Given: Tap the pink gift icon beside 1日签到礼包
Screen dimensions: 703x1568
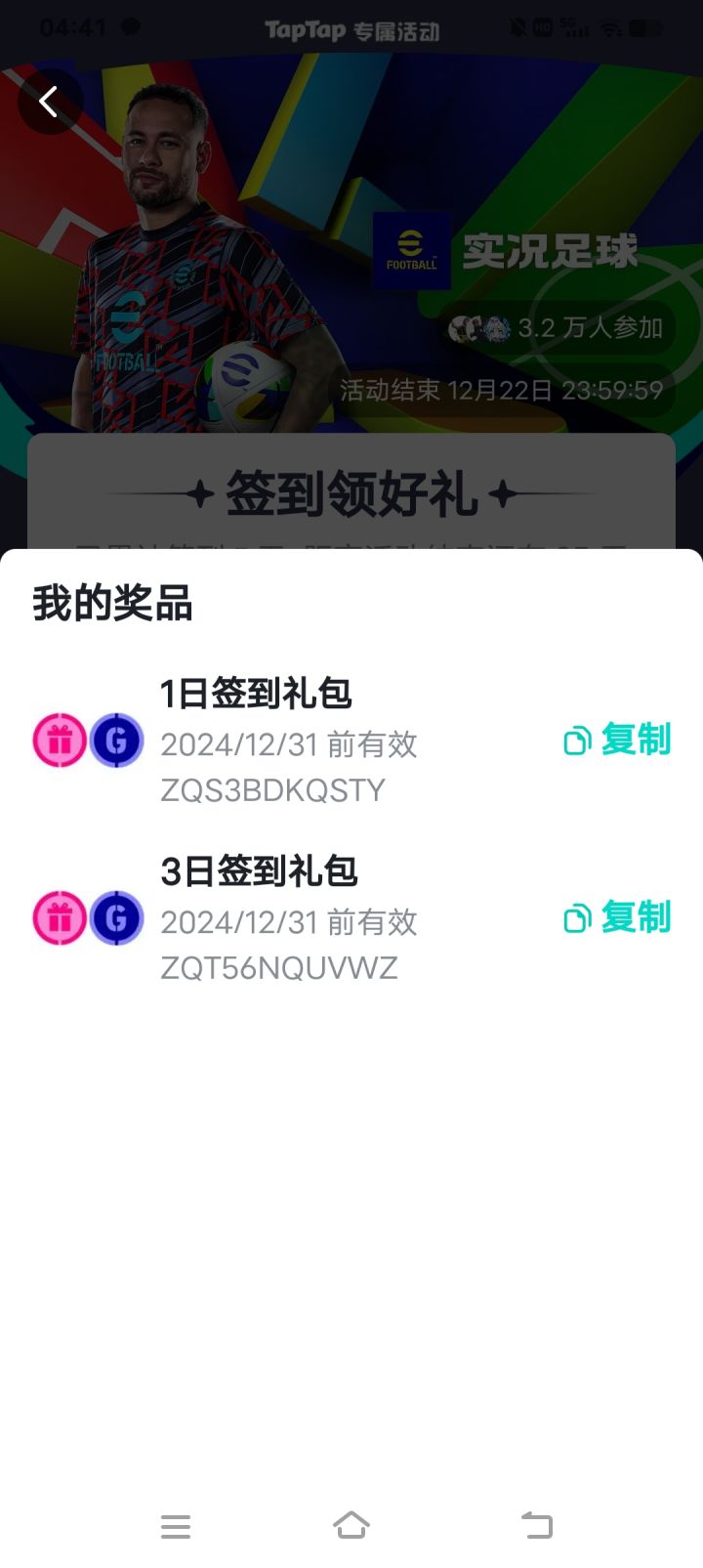Looking at the screenshot, I should [60, 741].
